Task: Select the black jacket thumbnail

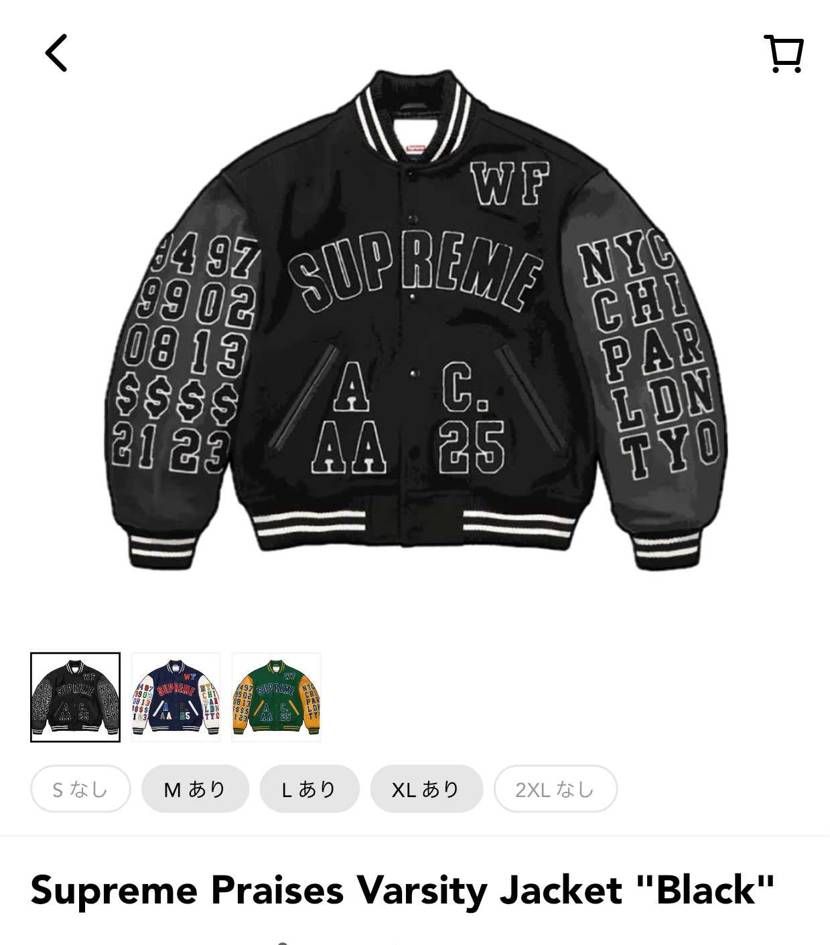Action: coord(75,697)
